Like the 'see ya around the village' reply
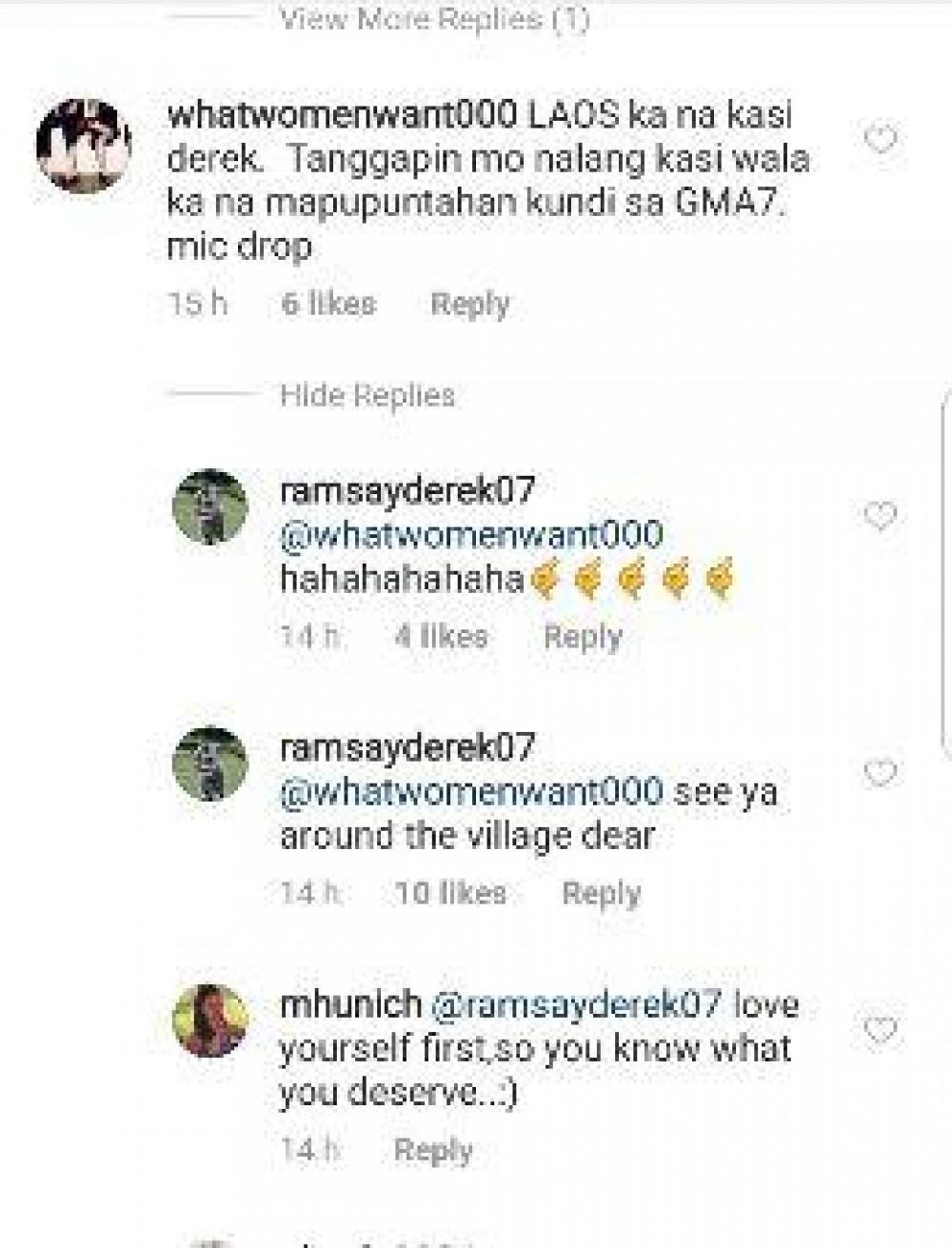The image size is (952, 1248). click(881, 772)
